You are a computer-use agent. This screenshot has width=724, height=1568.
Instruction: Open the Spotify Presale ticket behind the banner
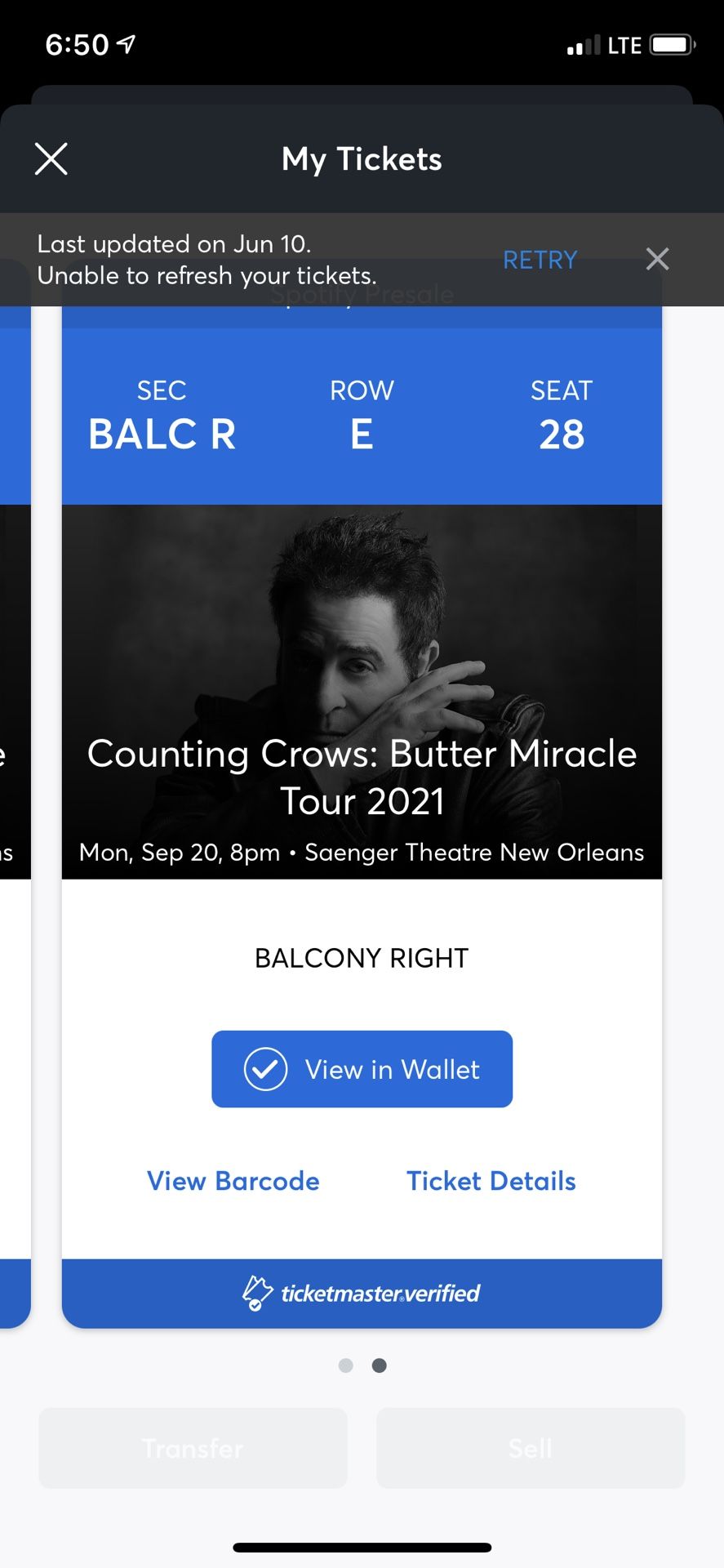(362, 294)
